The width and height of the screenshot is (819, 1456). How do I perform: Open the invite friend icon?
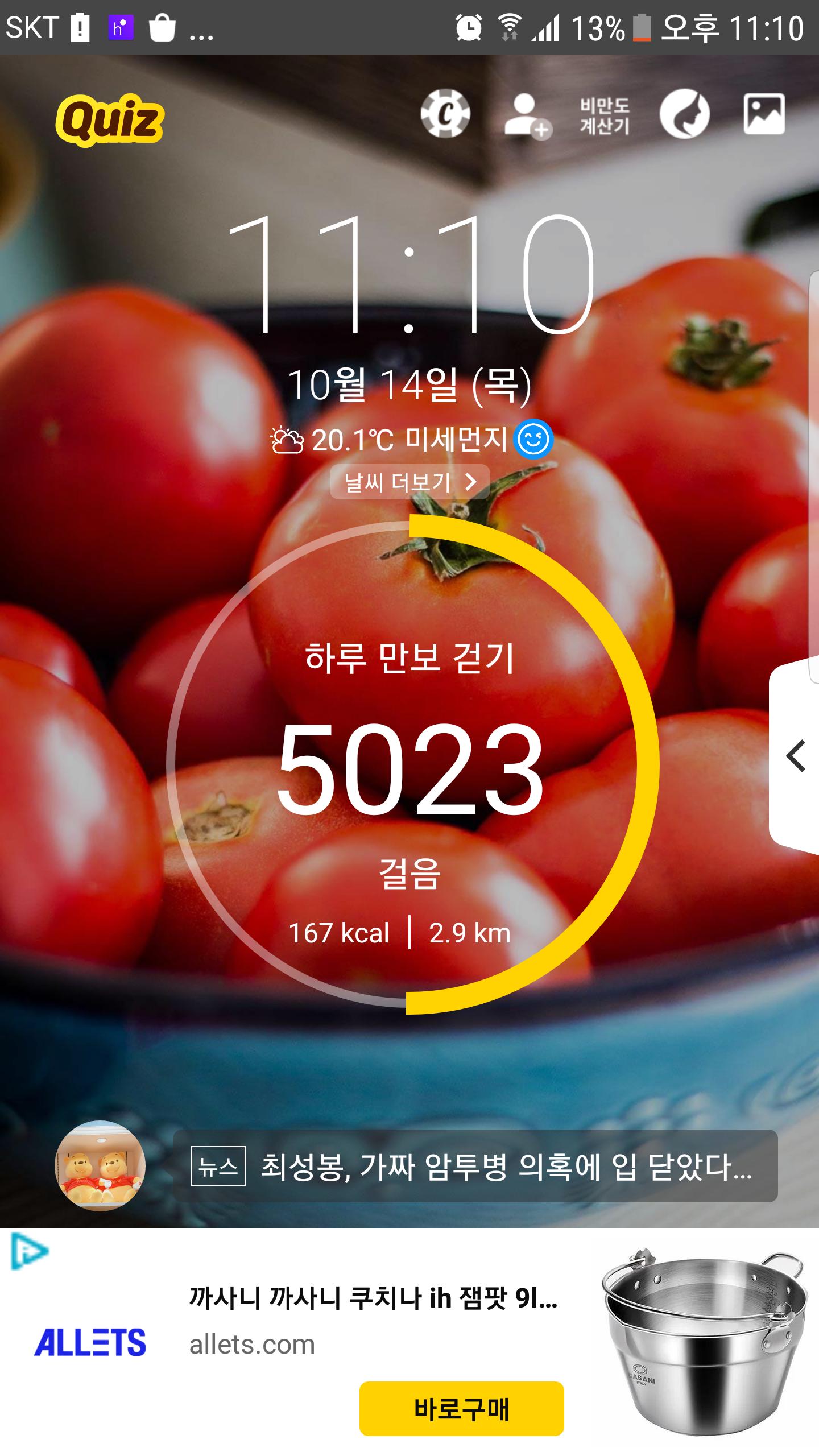[527, 115]
